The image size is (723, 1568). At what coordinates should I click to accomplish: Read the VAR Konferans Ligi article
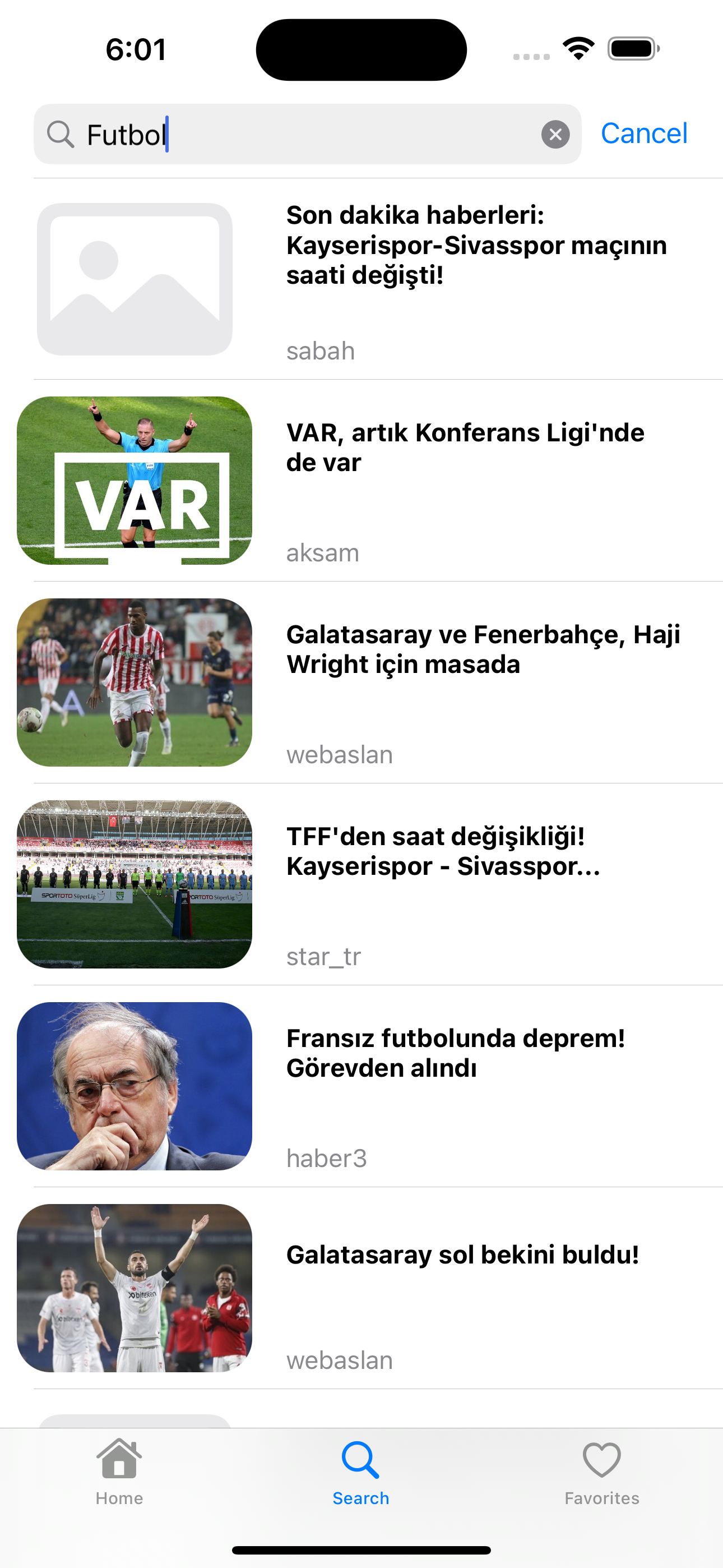[x=377, y=481]
